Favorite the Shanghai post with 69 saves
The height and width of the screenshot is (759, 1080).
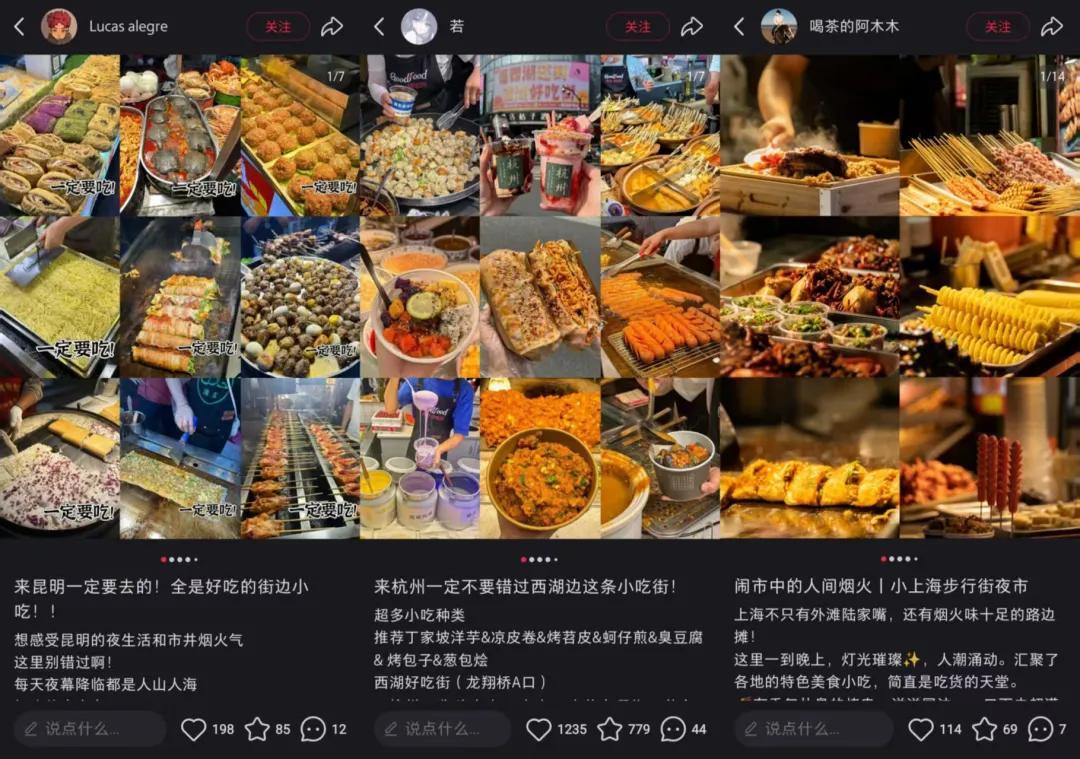pyautogui.click(x=985, y=729)
